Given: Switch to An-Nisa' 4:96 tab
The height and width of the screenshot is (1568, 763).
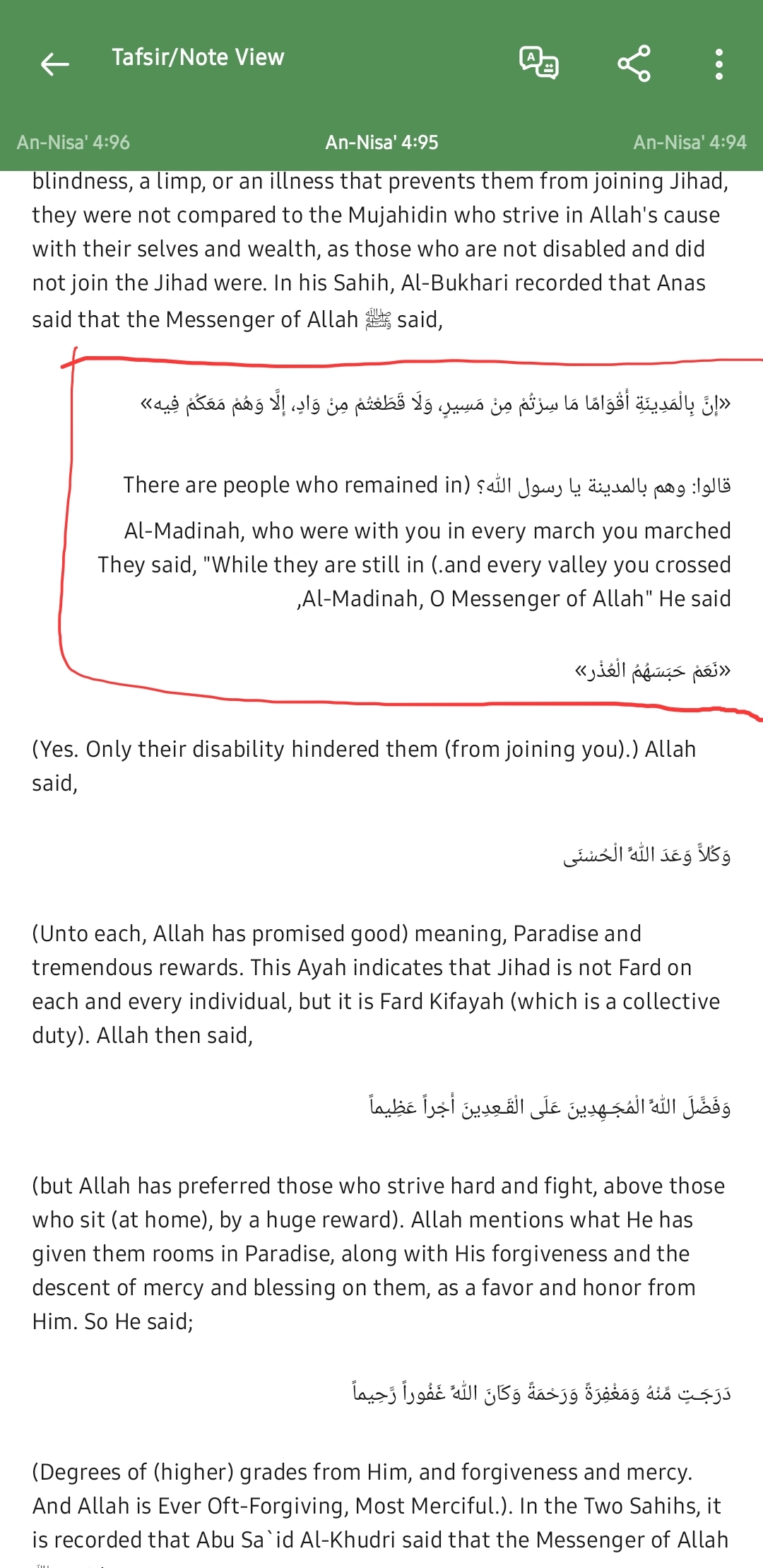Looking at the screenshot, I should 73,143.
